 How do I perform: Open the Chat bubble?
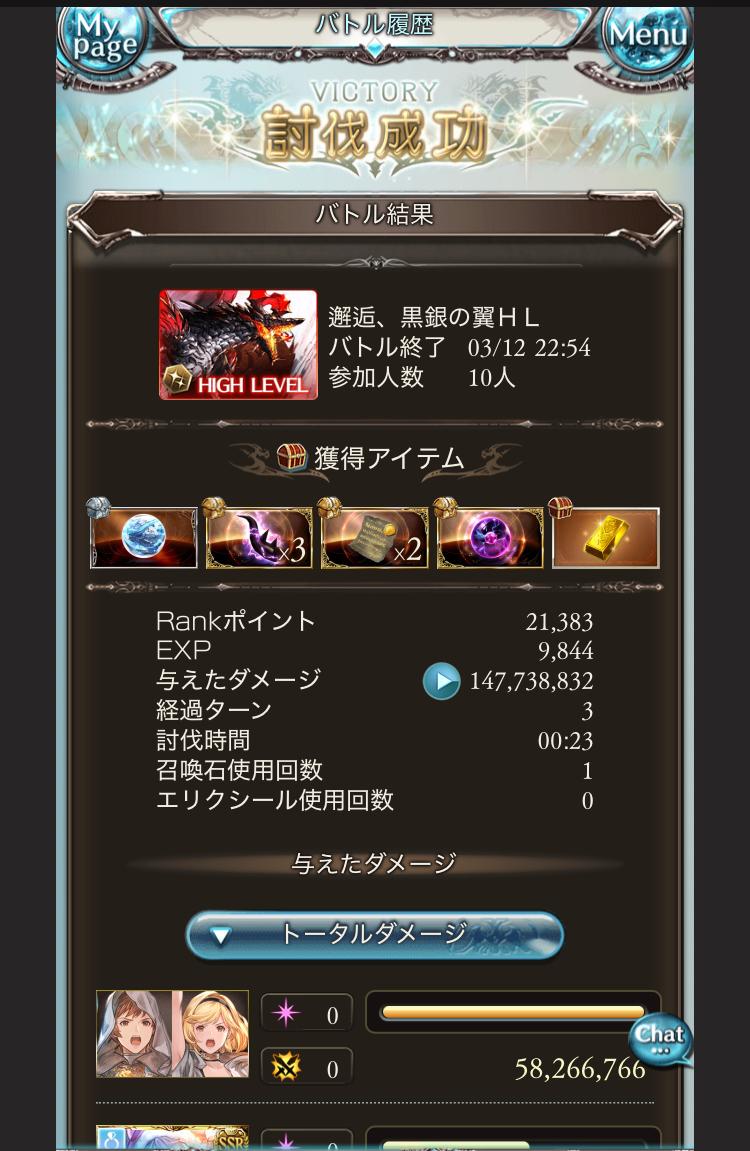(660, 1040)
